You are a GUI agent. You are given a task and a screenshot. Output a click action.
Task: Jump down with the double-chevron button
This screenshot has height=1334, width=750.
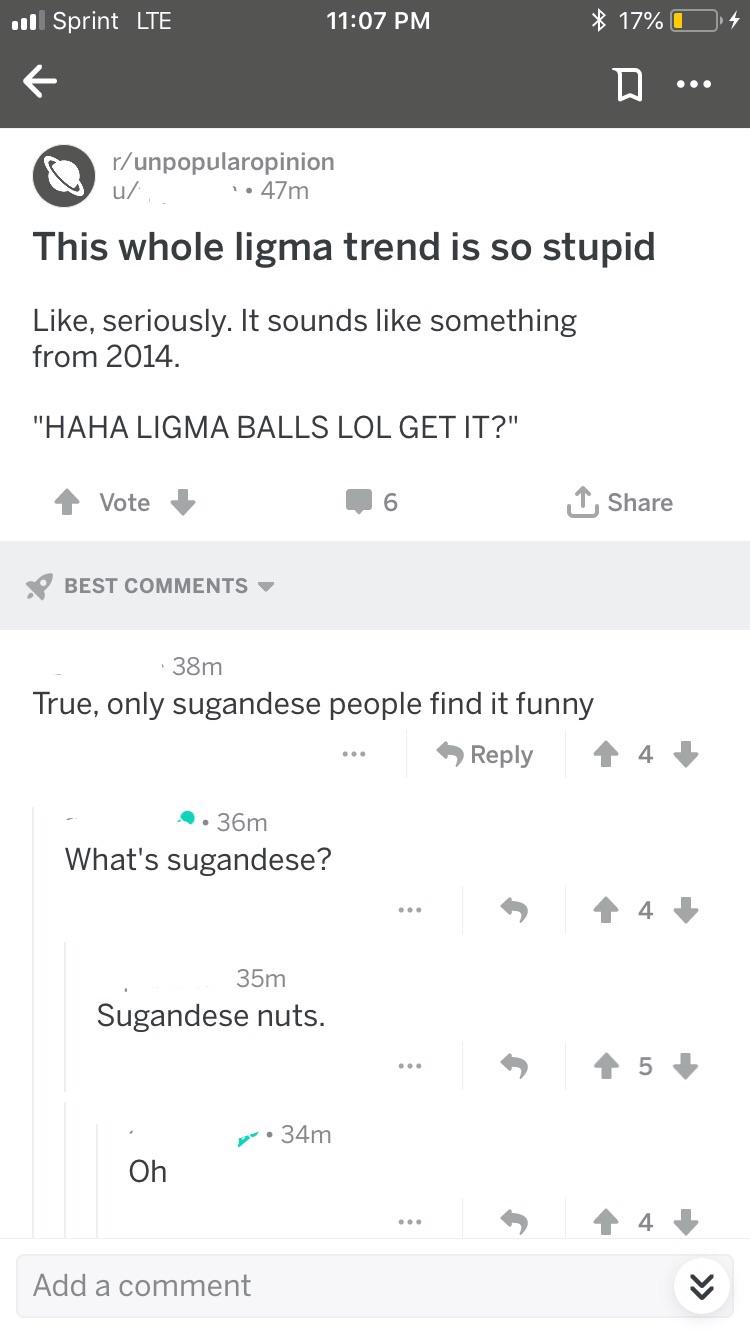click(701, 1286)
